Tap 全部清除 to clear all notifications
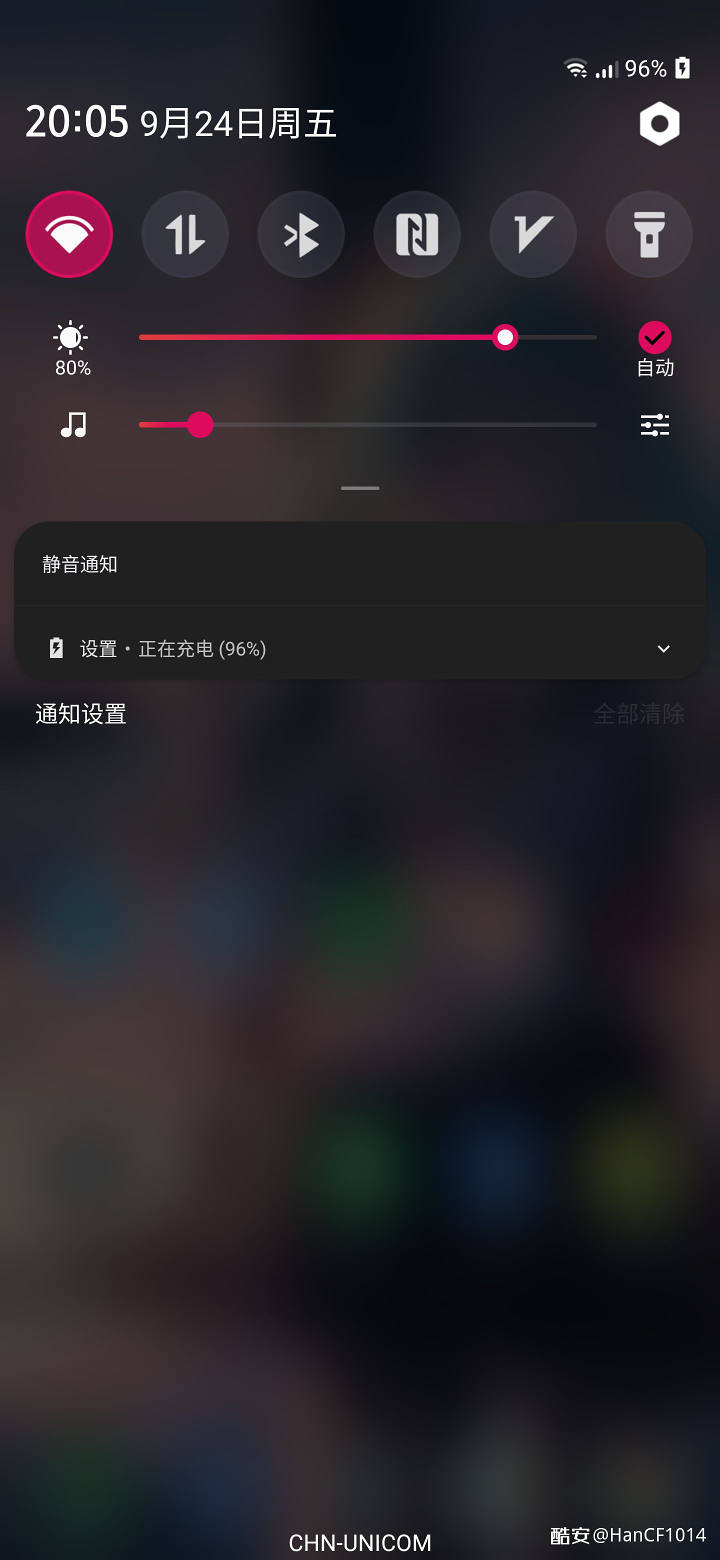The height and width of the screenshot is (1560, 720). [638, 714]
